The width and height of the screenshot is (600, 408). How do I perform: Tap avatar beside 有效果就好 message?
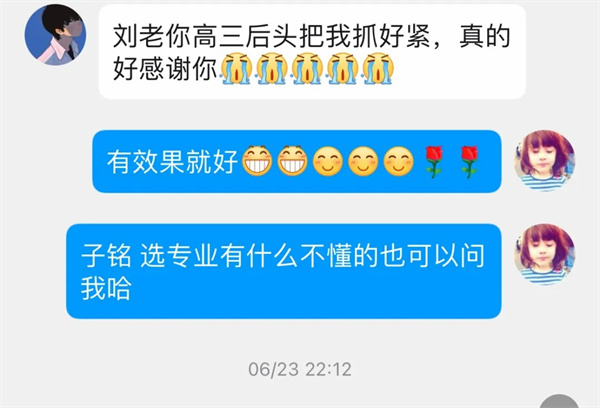point(544,159)
